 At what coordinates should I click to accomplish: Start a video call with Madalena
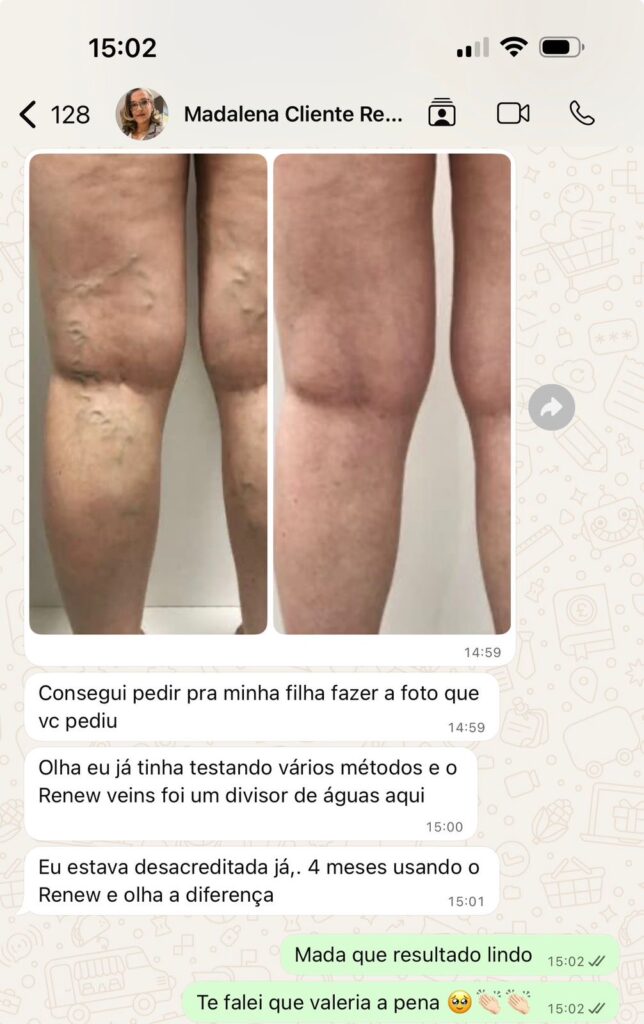pyautogui.click(x=513, y=114)
